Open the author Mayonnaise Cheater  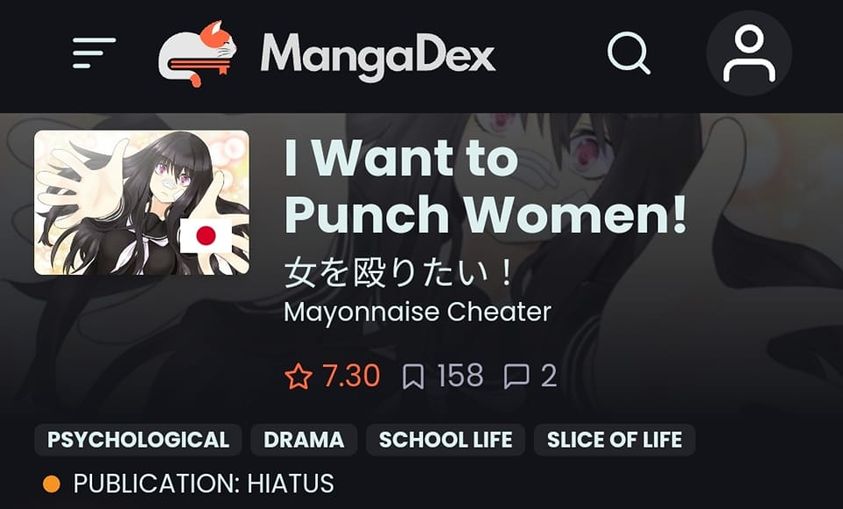click(x=417, y=312)
